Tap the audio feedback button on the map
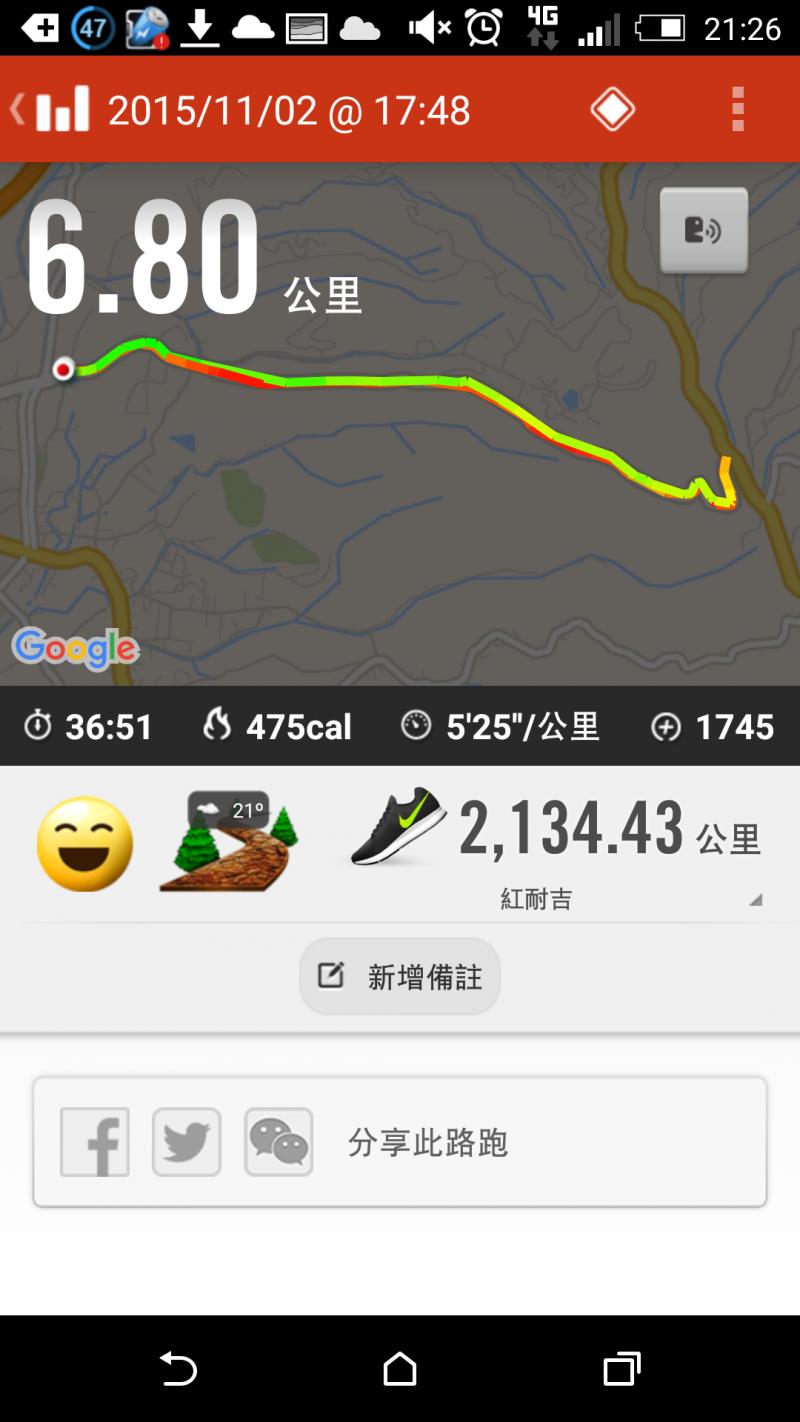 (703, 231)
